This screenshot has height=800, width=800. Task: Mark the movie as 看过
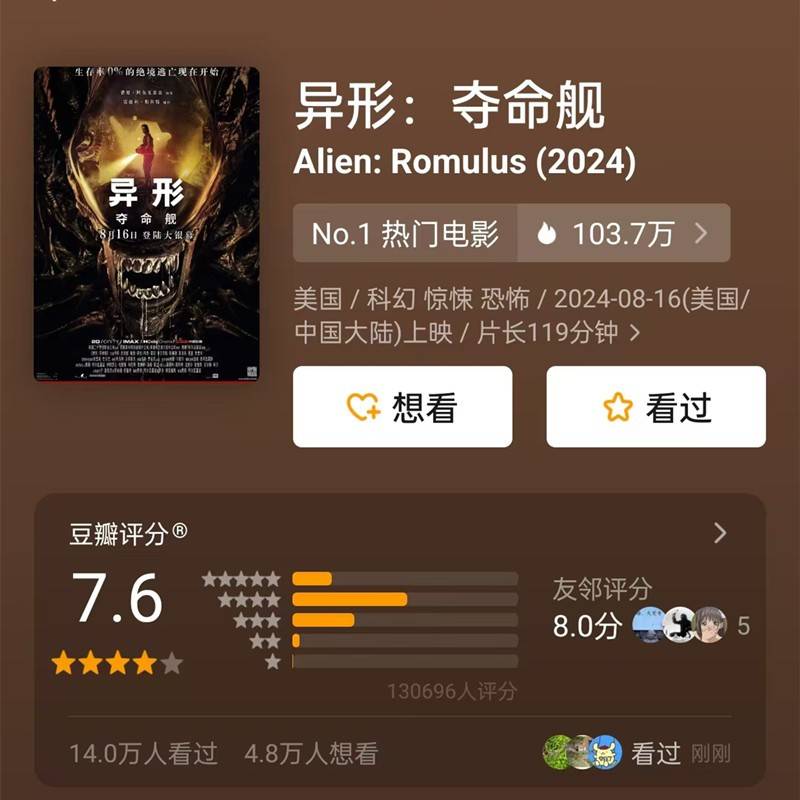656,407
